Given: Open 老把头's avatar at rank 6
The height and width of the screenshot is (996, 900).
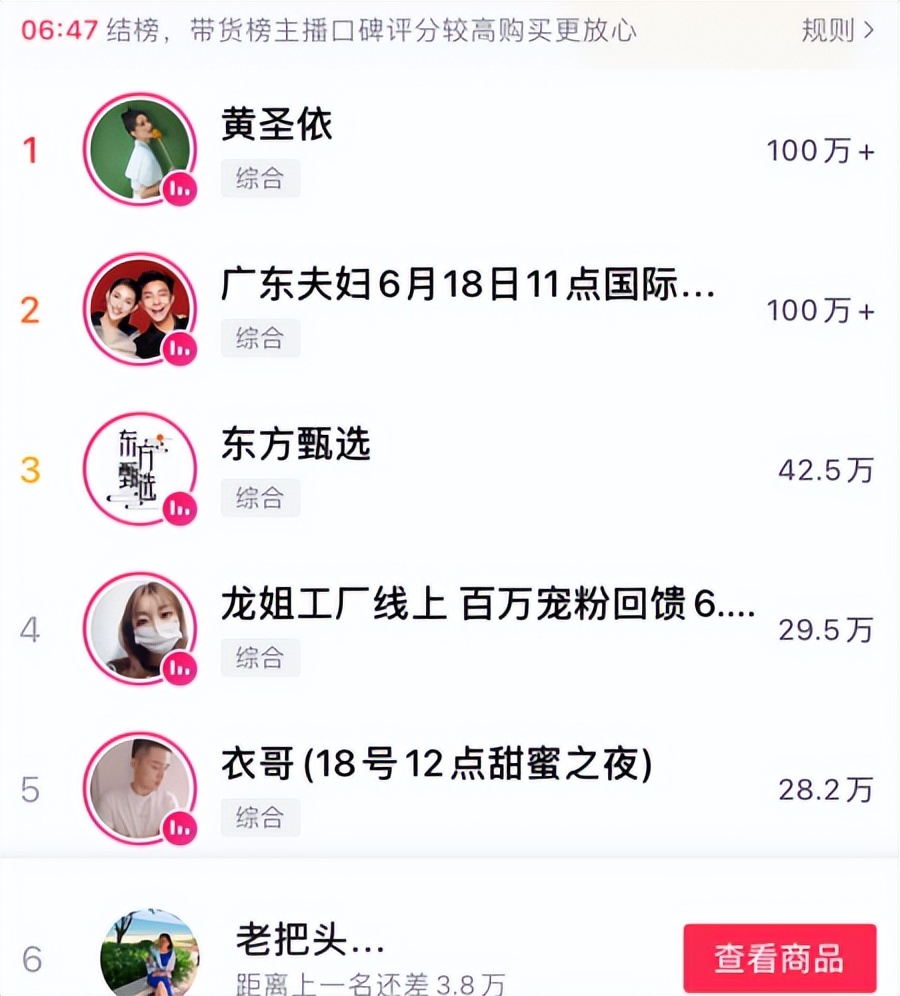Looking at the screenshot, I should click(150, 950).
